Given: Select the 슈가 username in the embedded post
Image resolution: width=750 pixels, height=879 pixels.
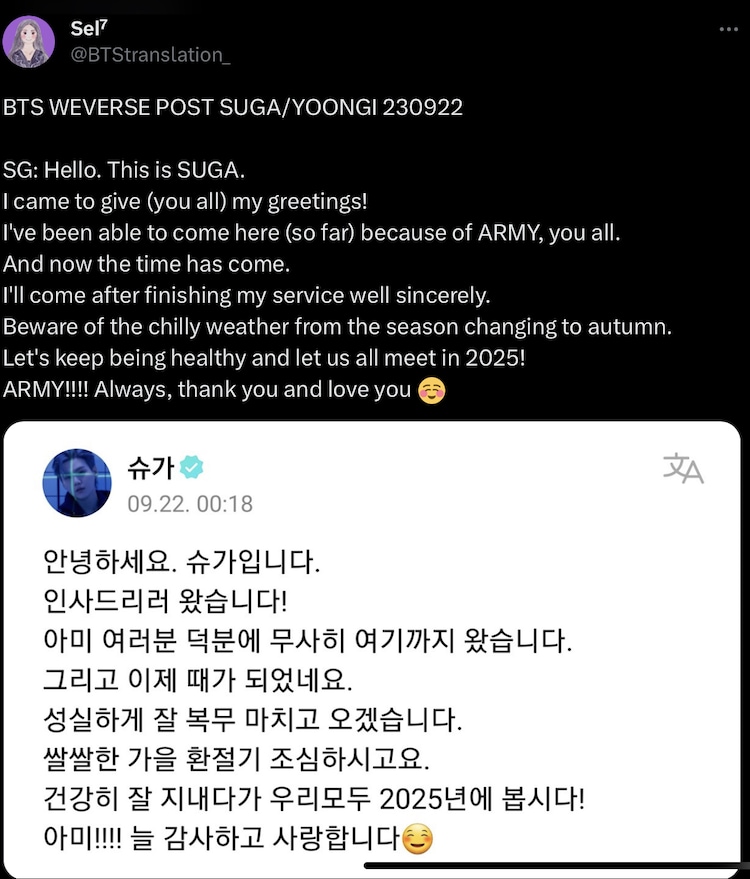Looking at the screenshot, I should click(151, 467).
